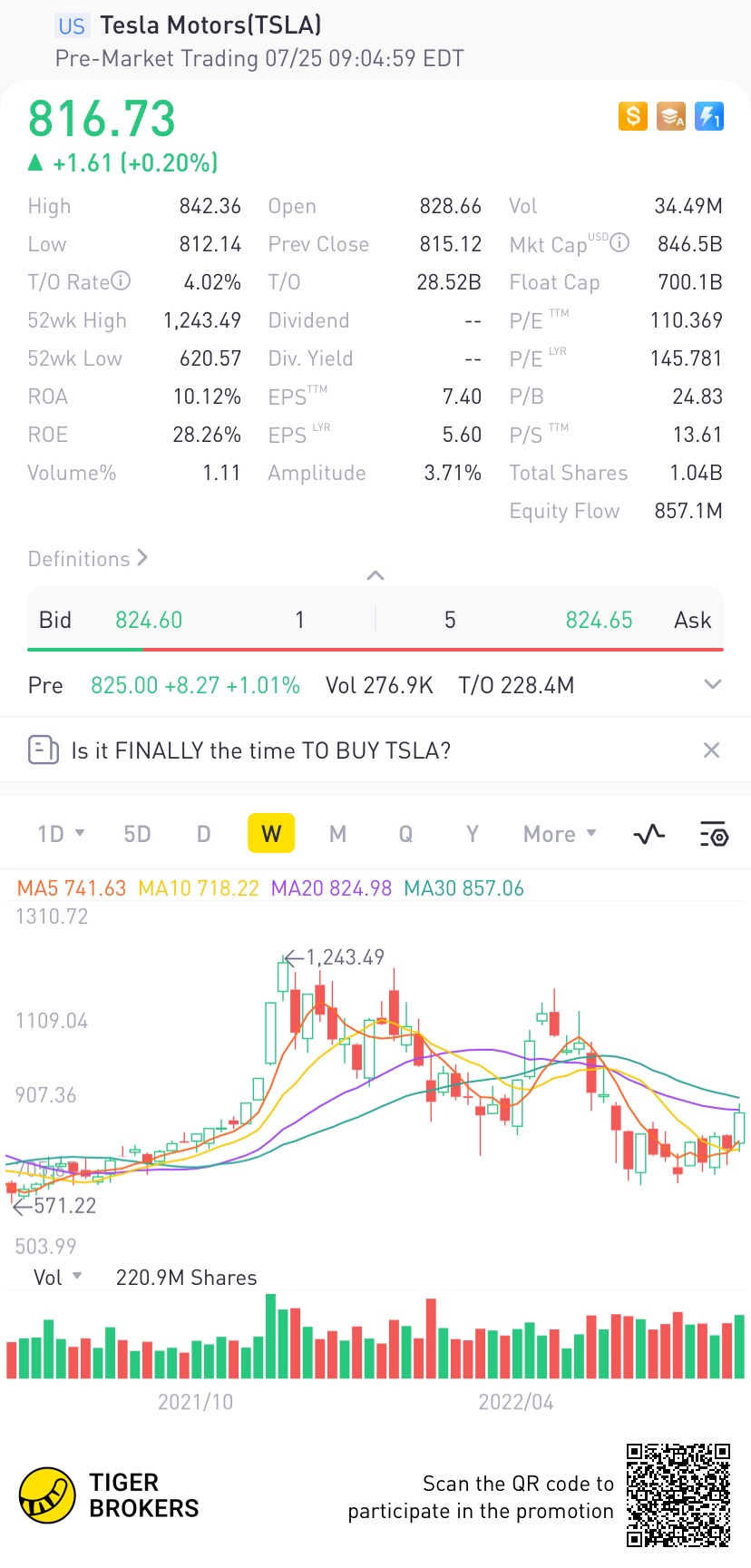
Task: Tap the blue lightning badge icon
Action: (x=708, y=116)
